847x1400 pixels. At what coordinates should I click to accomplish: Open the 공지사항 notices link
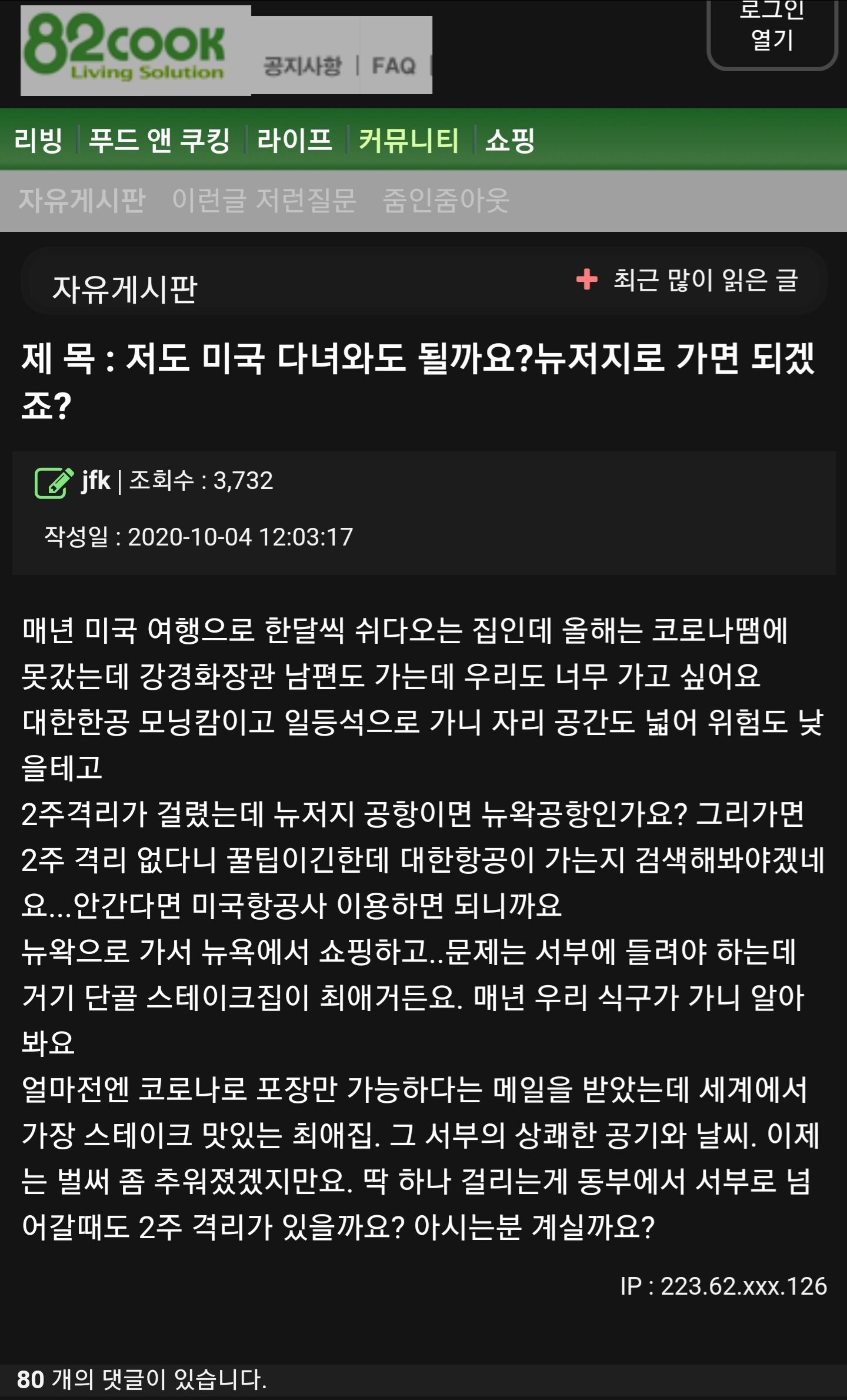tap(302, 65)
